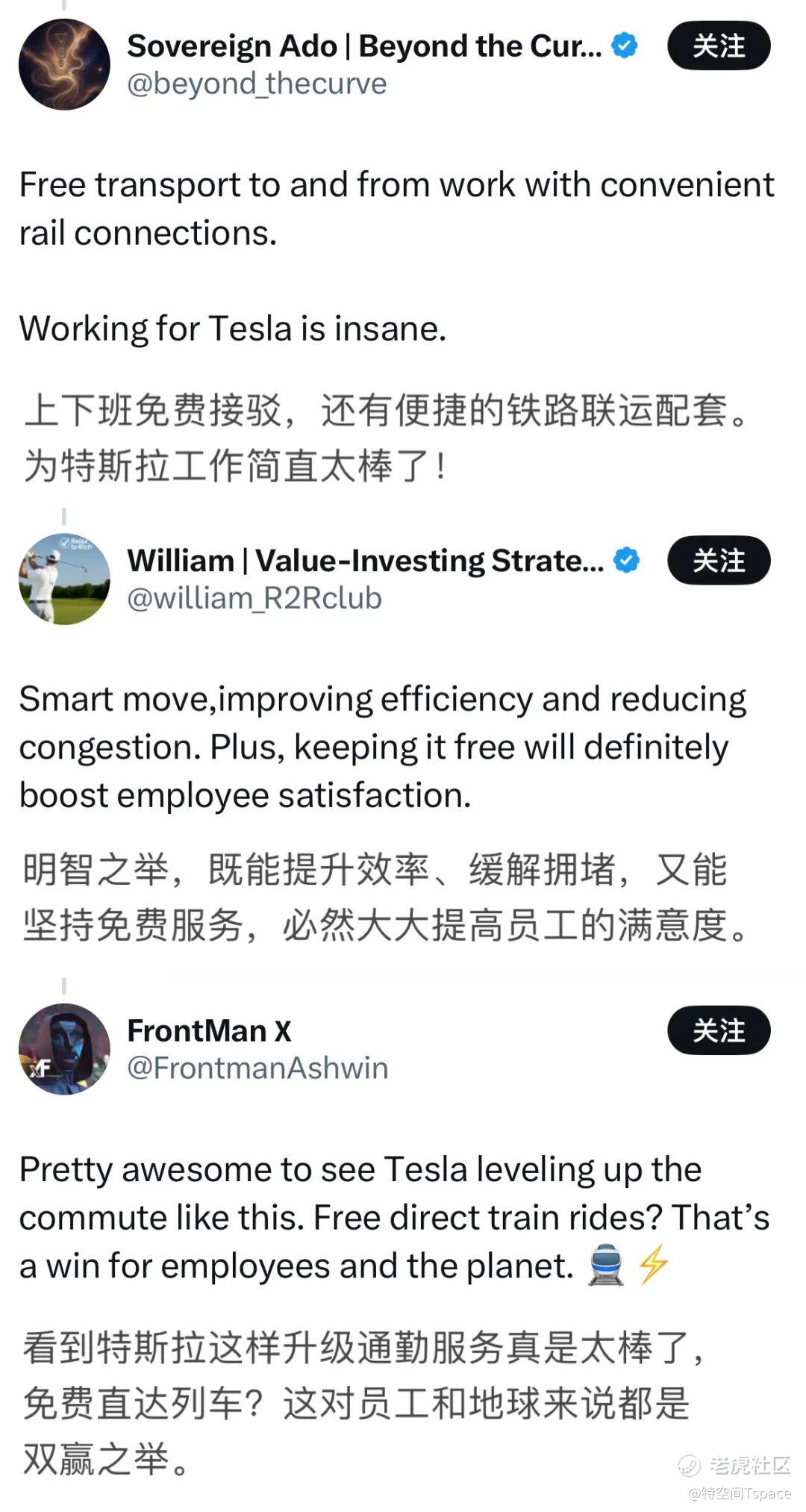Image resolution: width=806 pixels, height=1512 pixels.
Task: Open FrontMan X's profile picture
Action: tap(64, 1049)
